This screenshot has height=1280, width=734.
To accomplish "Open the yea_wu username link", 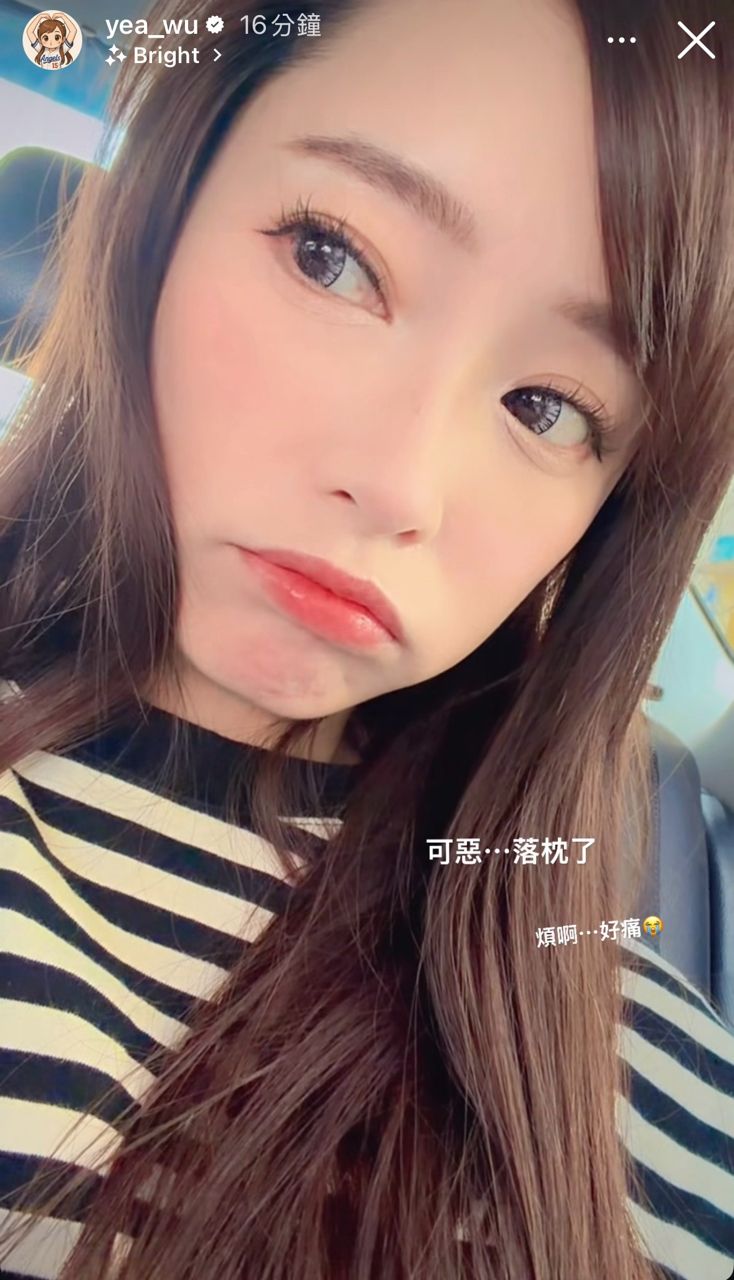I will click(151, 26).
